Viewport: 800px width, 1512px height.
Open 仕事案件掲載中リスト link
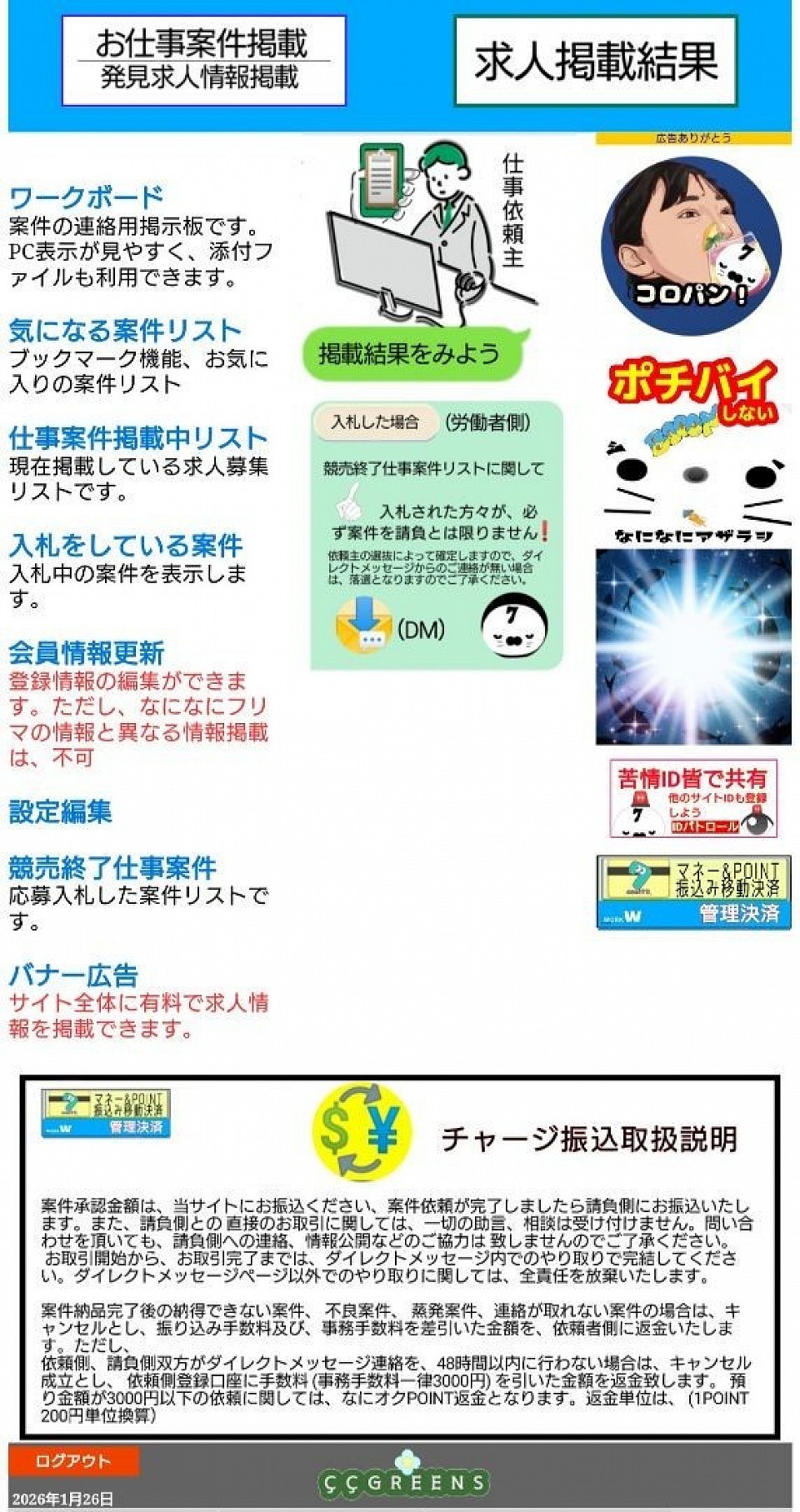pyautogui.click(x=138, y=438)
